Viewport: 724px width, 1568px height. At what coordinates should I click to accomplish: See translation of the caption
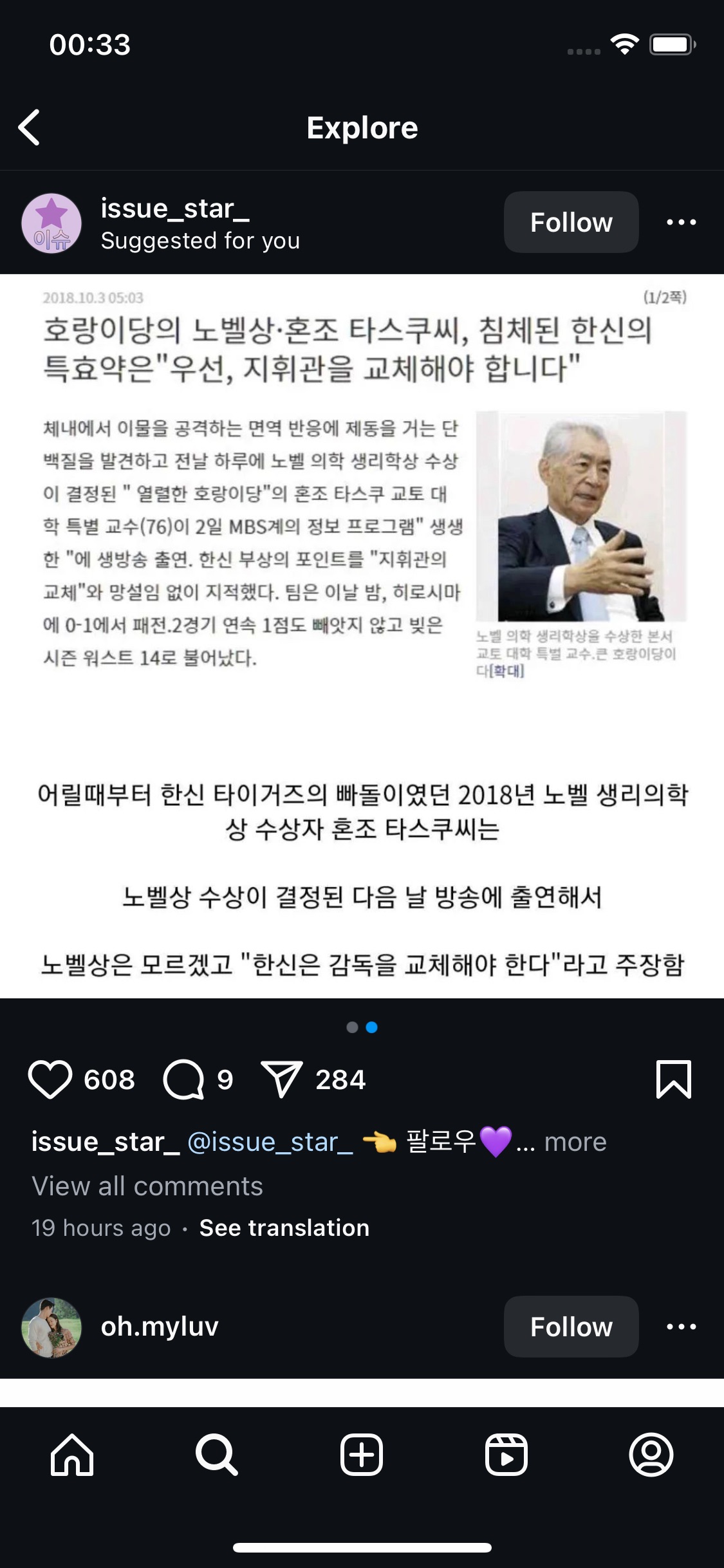click(x=284, y=1228)
